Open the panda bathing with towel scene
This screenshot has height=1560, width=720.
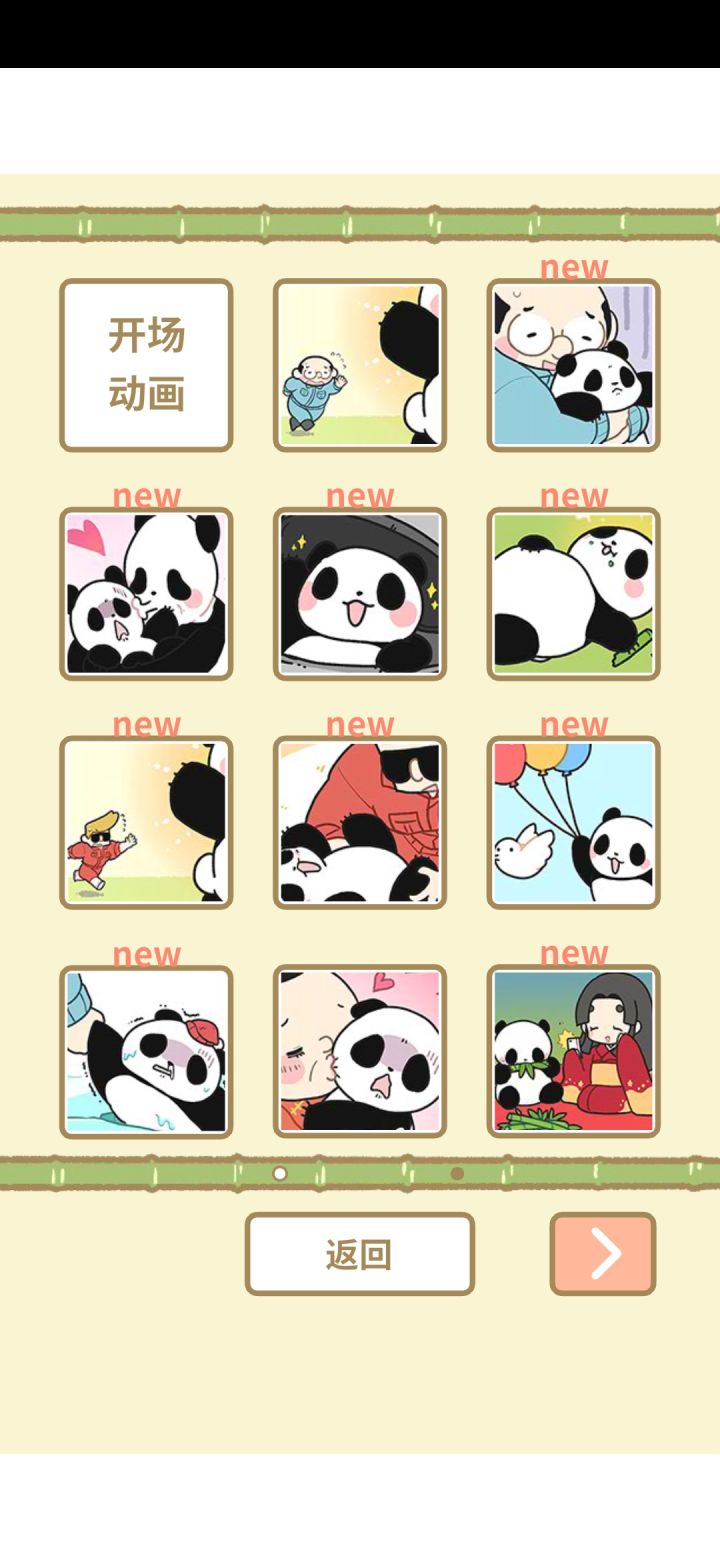click(145, 1049)
